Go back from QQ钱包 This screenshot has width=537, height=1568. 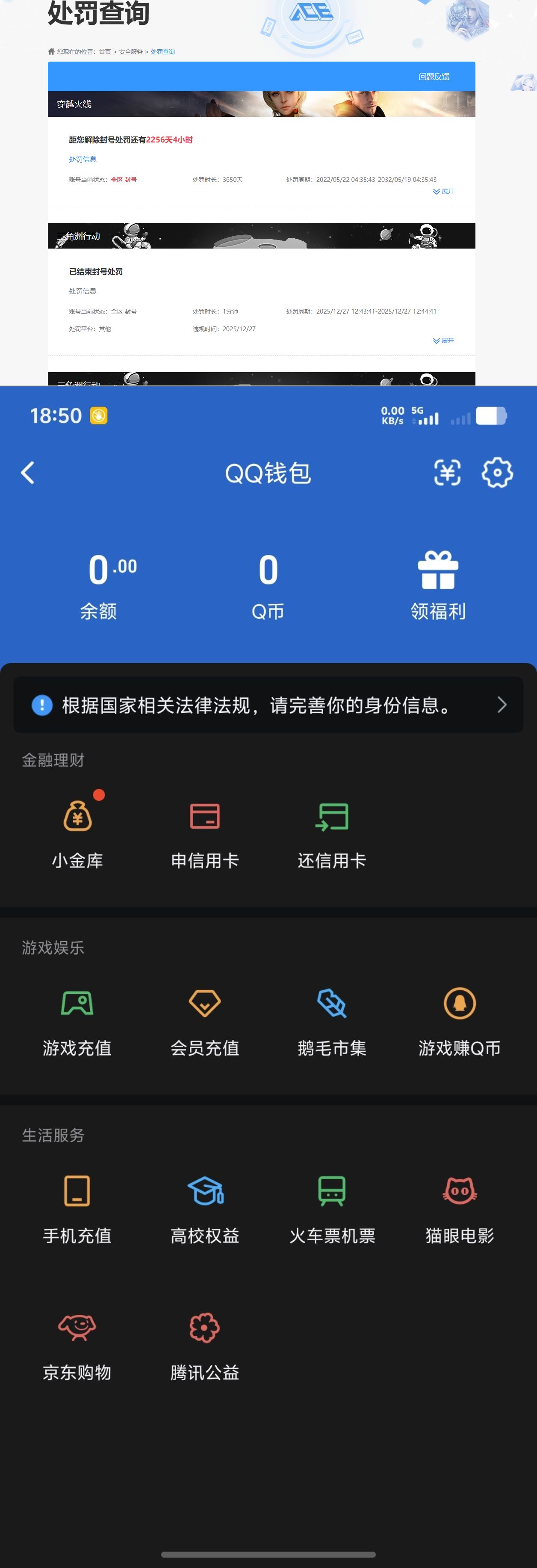tap(28, 472)
